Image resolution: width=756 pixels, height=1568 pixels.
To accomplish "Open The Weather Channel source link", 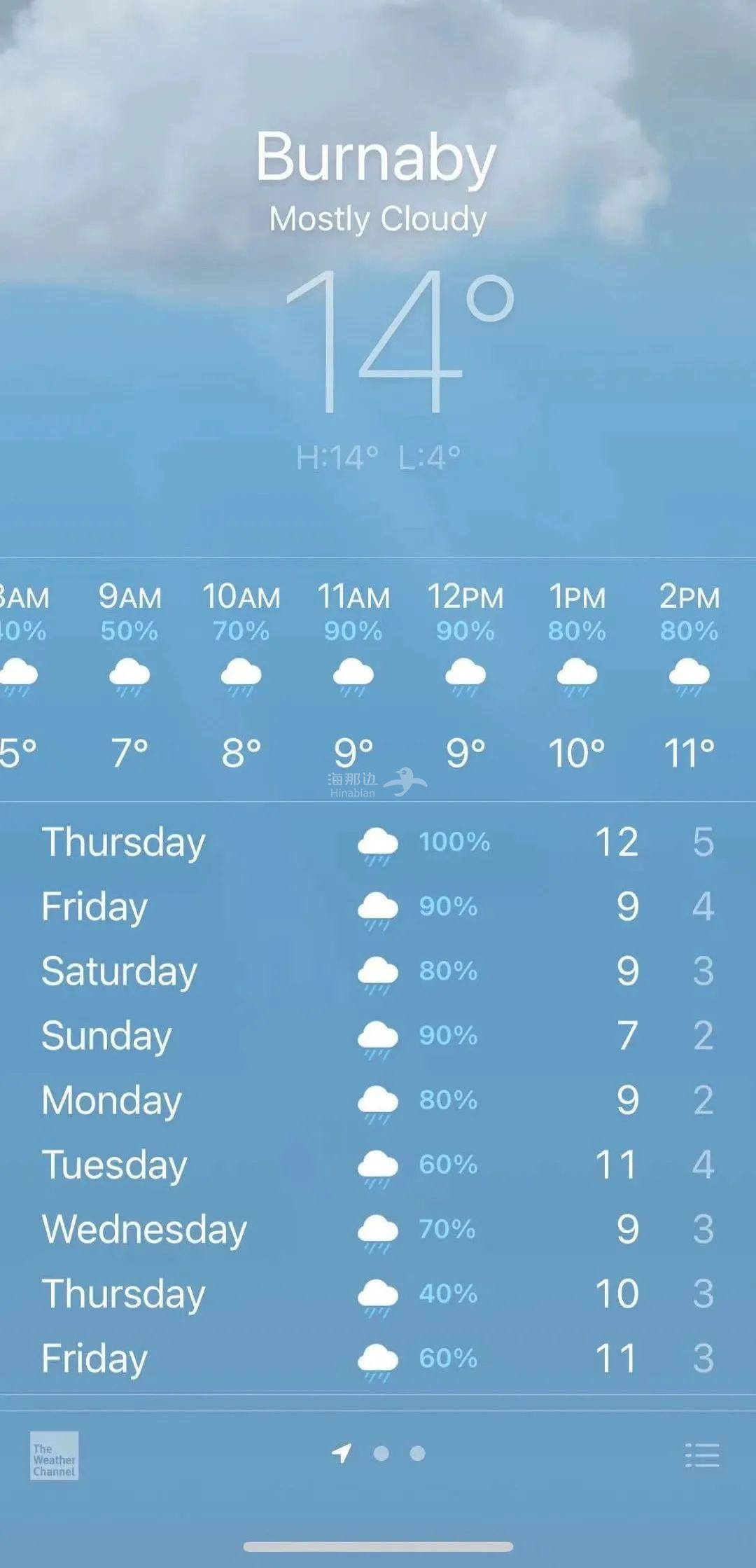I will (x=54, y=1456).
